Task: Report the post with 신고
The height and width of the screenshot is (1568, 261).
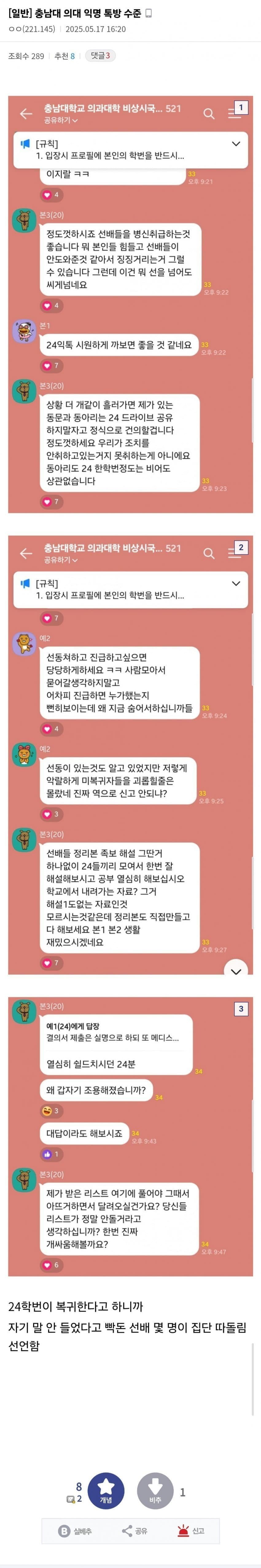Action: coord(190,1531)
